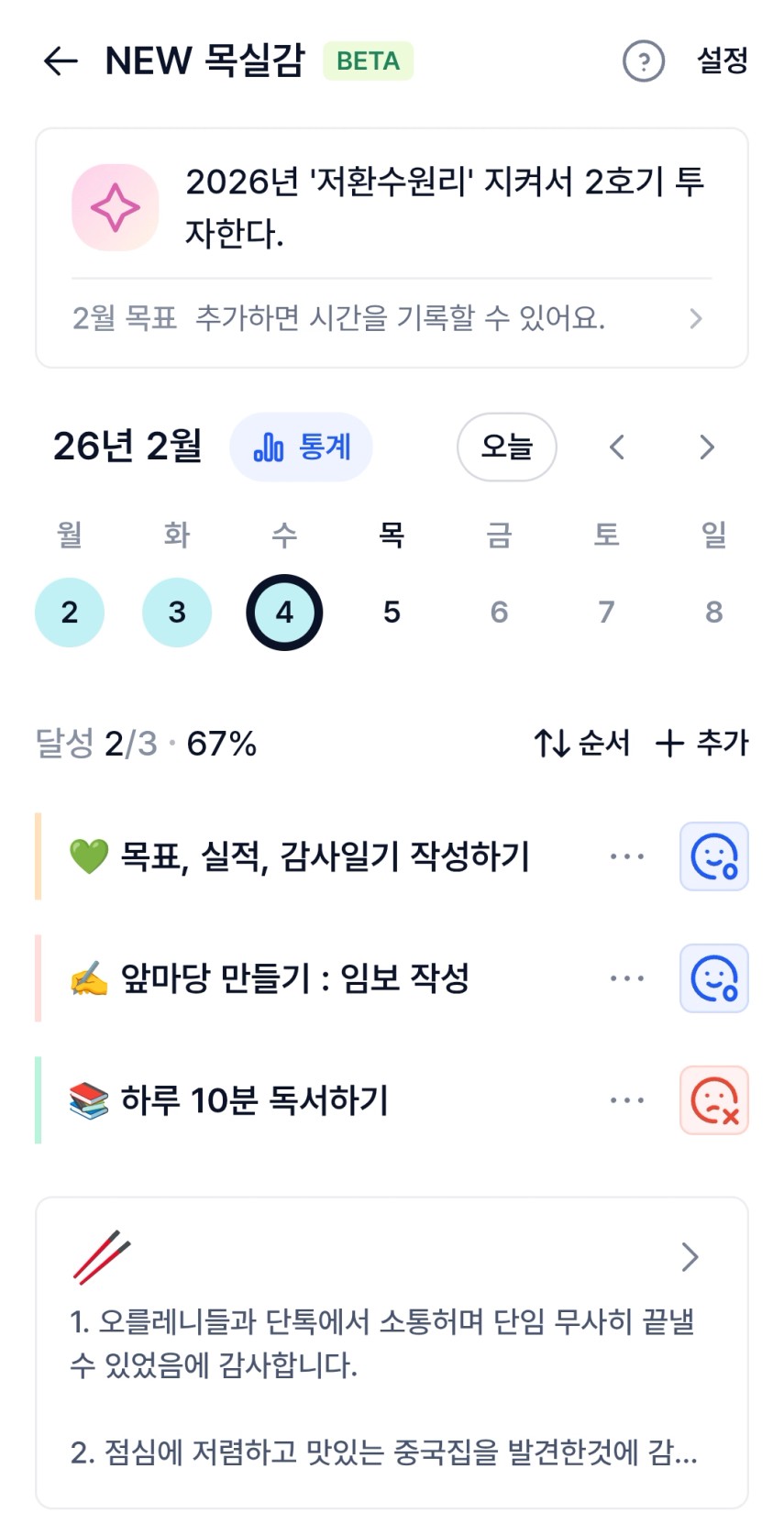This screenshot has width=784, height=1535.
Task: Select date 2 on the calendar
Action: 70,612
